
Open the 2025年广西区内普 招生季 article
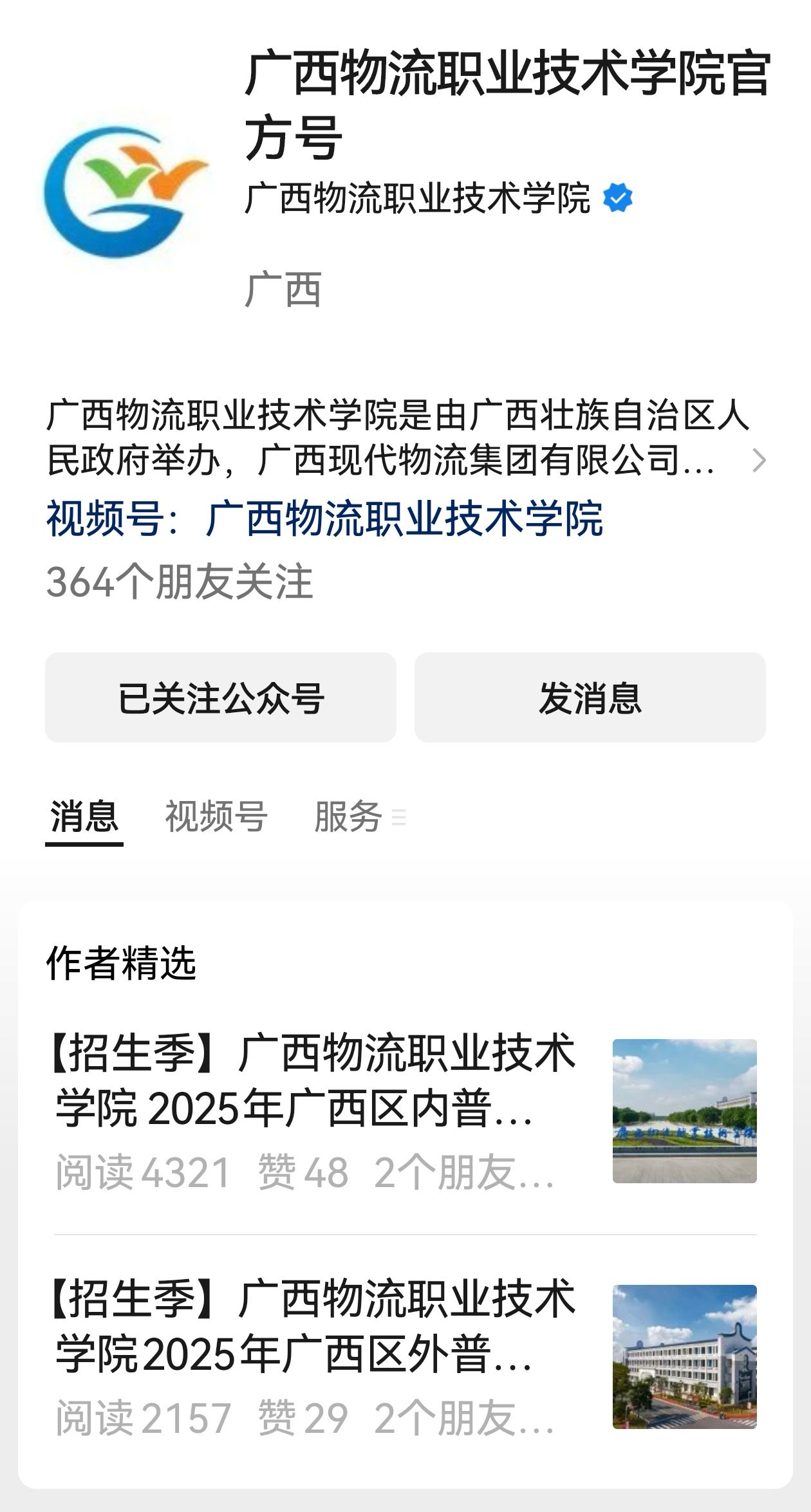315,1111
